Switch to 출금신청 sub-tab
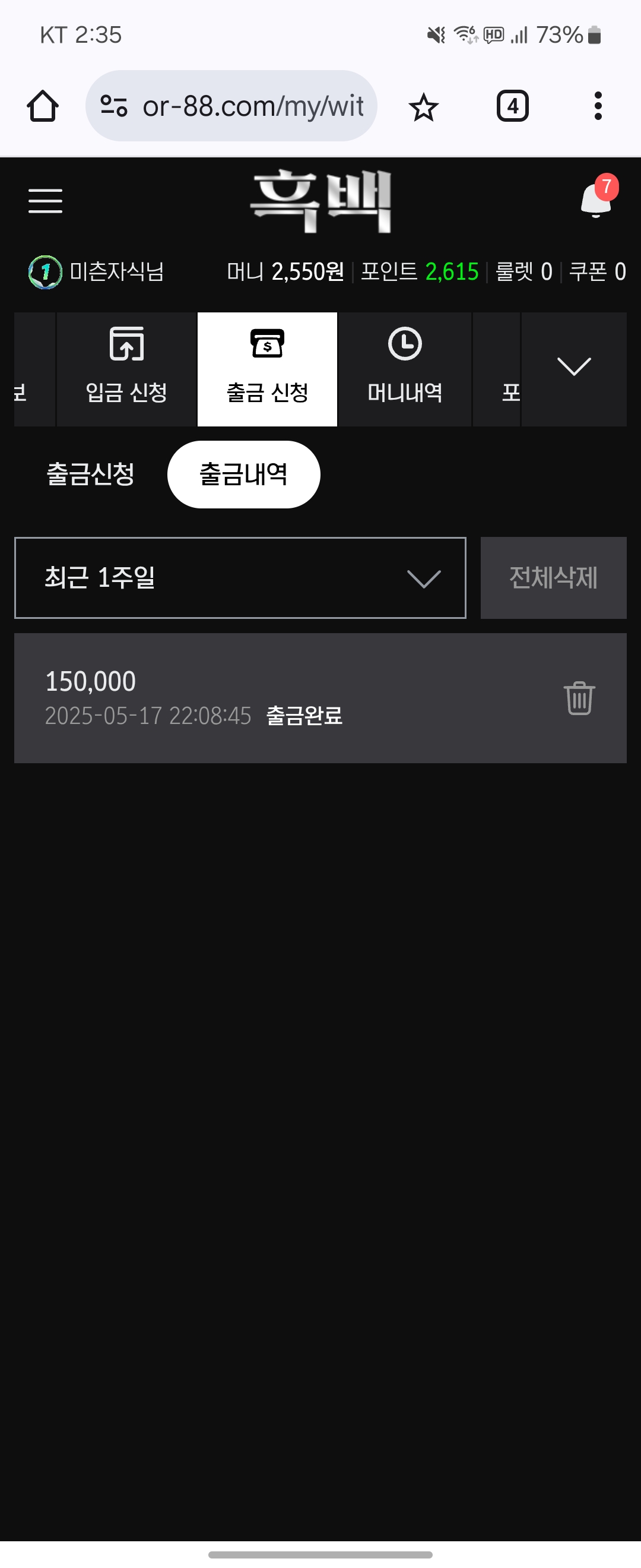This screenshot has width=641, height=1568. (91, 474)
